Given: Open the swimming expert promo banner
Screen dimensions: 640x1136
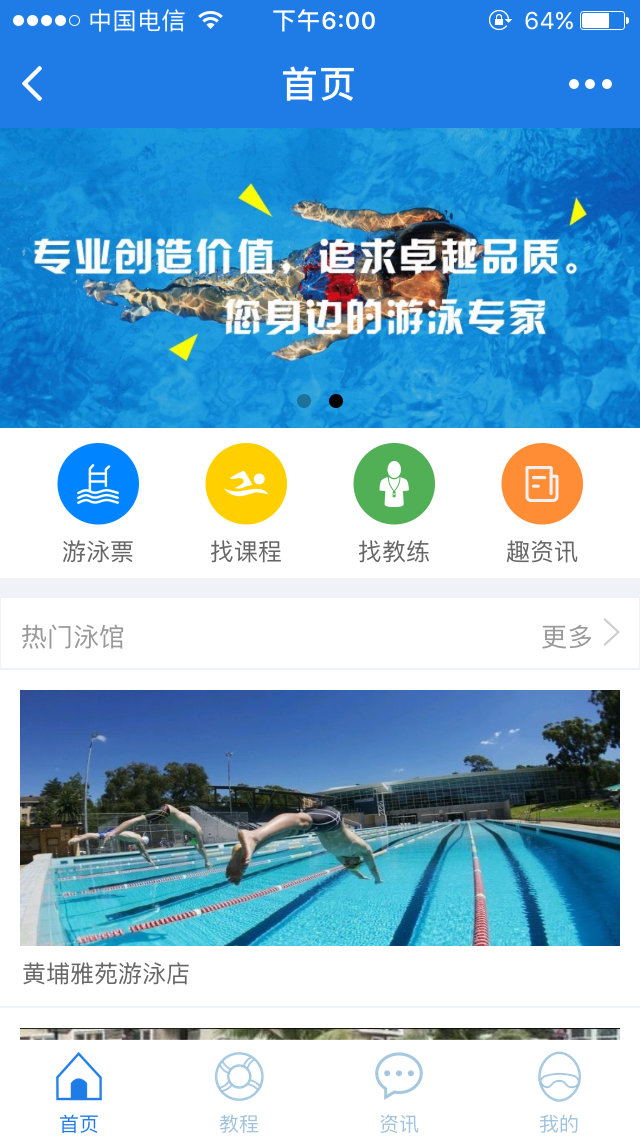Looking at the screenshot, I should point(320,270).
